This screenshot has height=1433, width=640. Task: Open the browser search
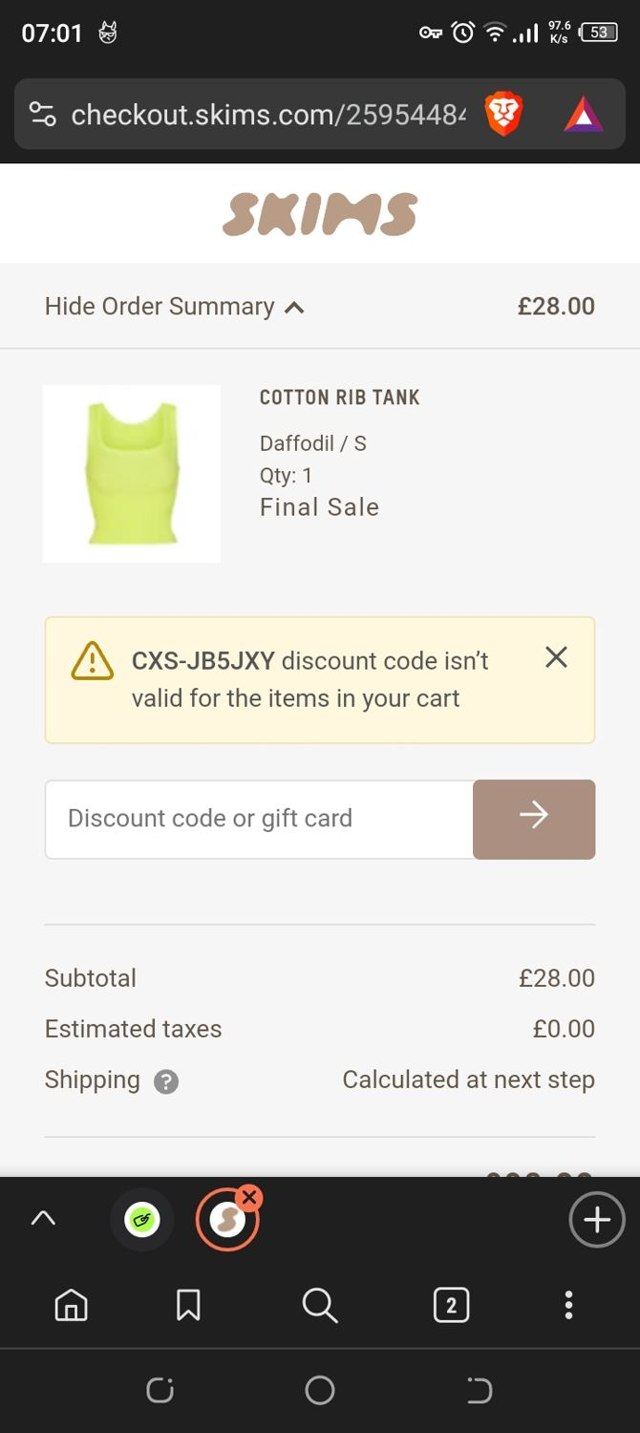(x=319, y=1305)
